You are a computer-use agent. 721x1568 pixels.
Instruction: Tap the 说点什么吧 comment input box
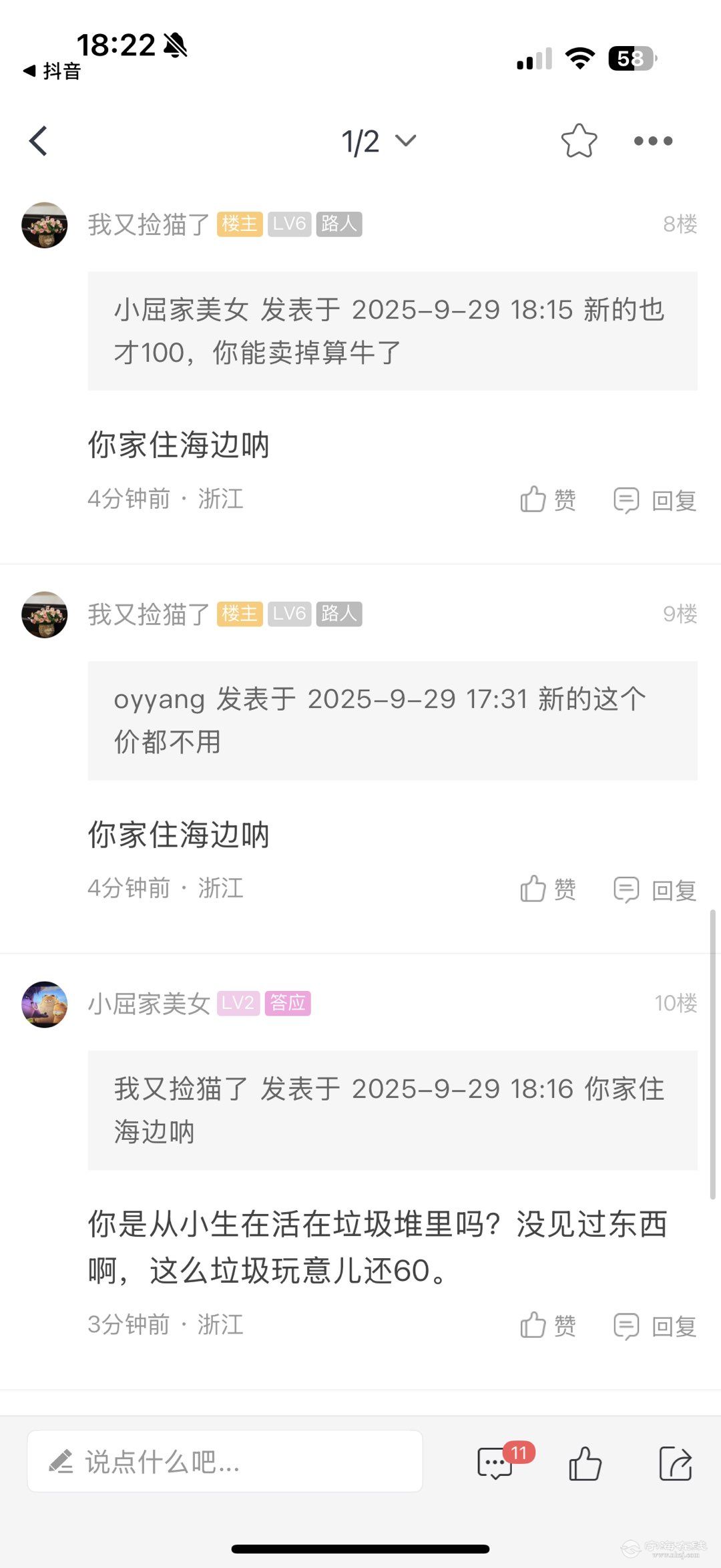(224, 1462)
